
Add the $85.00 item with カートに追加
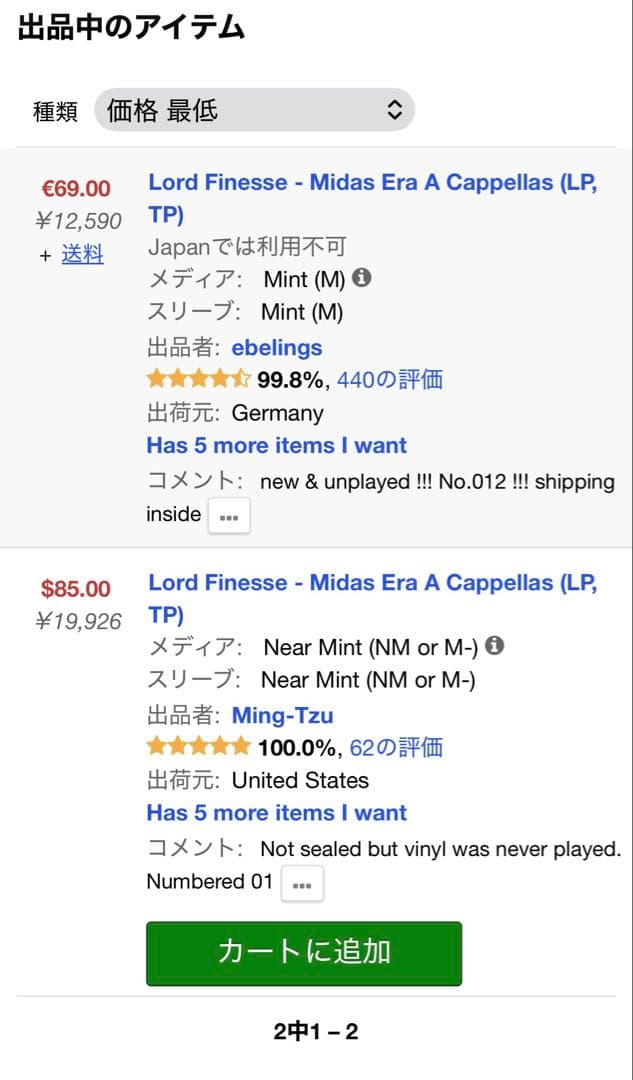(304, 953)
